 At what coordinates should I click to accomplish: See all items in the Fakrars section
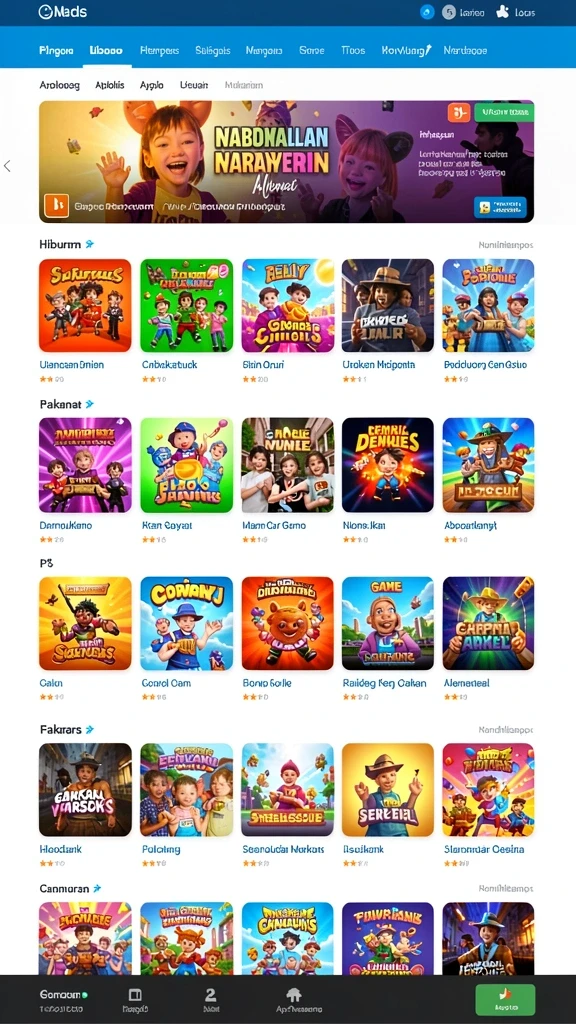pos(505,729)
